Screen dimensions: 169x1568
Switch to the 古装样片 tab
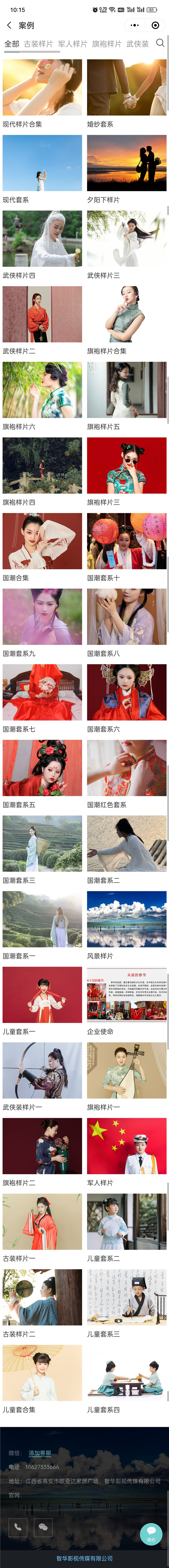38,44
